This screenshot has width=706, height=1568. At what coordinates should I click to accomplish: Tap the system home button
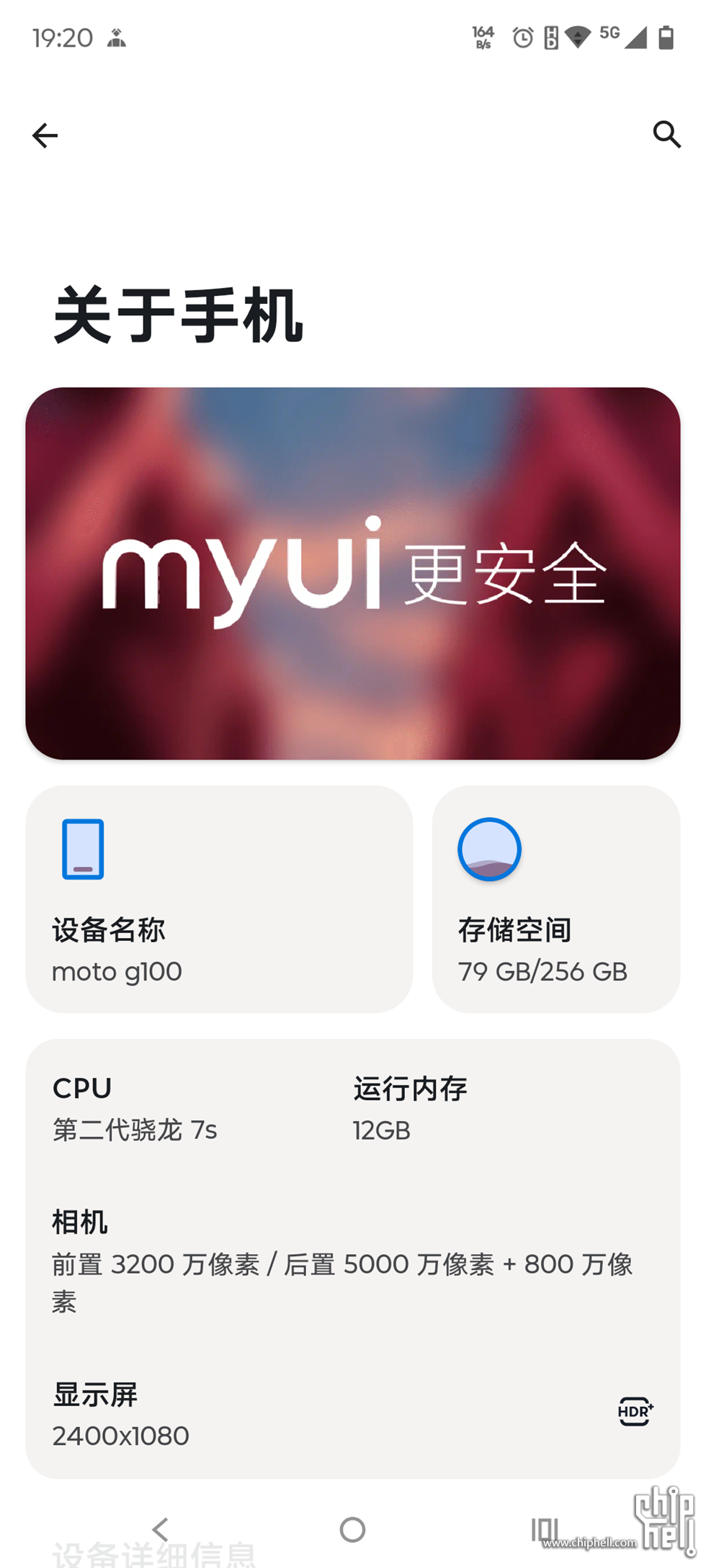tap(352, 1529)
